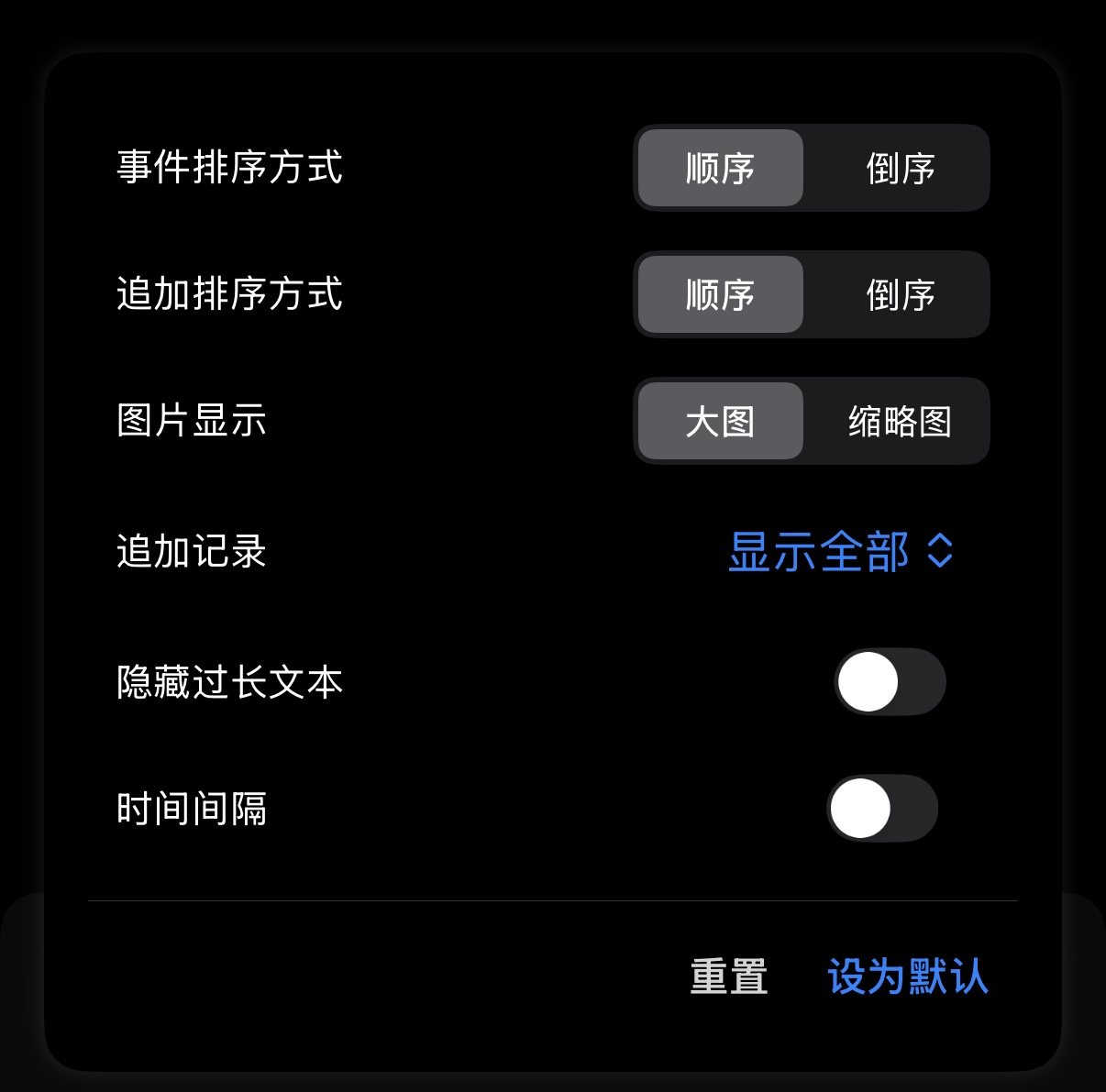
Task: Select 顺序 for 事件排序方式
Action: coord(720,169)
